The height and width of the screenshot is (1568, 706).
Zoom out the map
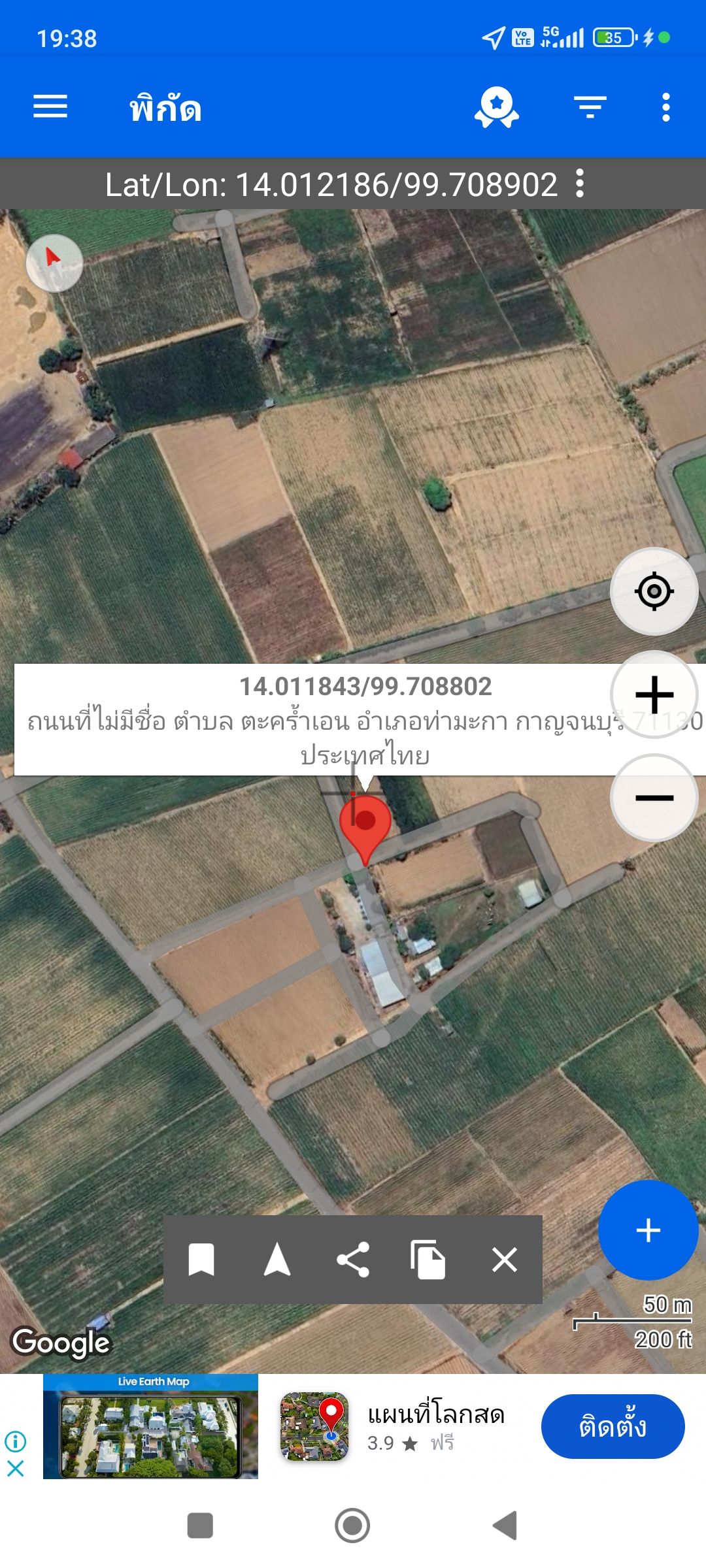coord(654,797)
